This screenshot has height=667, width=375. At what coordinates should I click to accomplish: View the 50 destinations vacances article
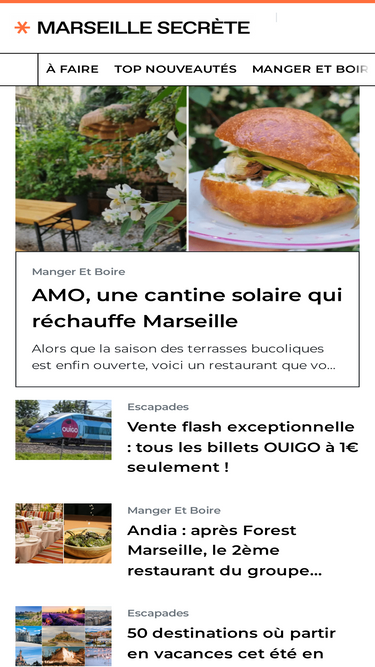click(232, 643)
